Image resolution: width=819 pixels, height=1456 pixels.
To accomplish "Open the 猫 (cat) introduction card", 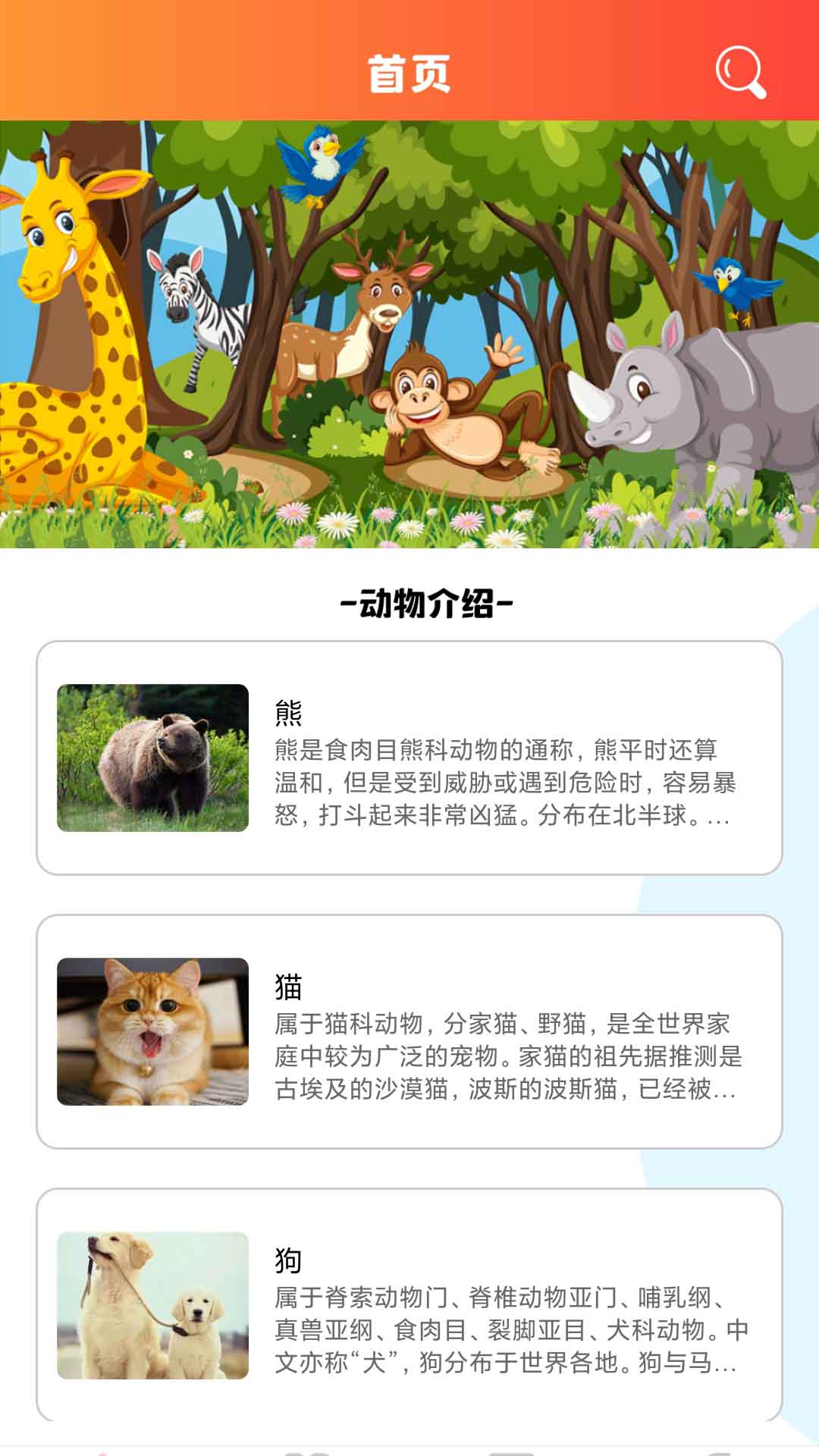I will click(x=409, y=1031).
